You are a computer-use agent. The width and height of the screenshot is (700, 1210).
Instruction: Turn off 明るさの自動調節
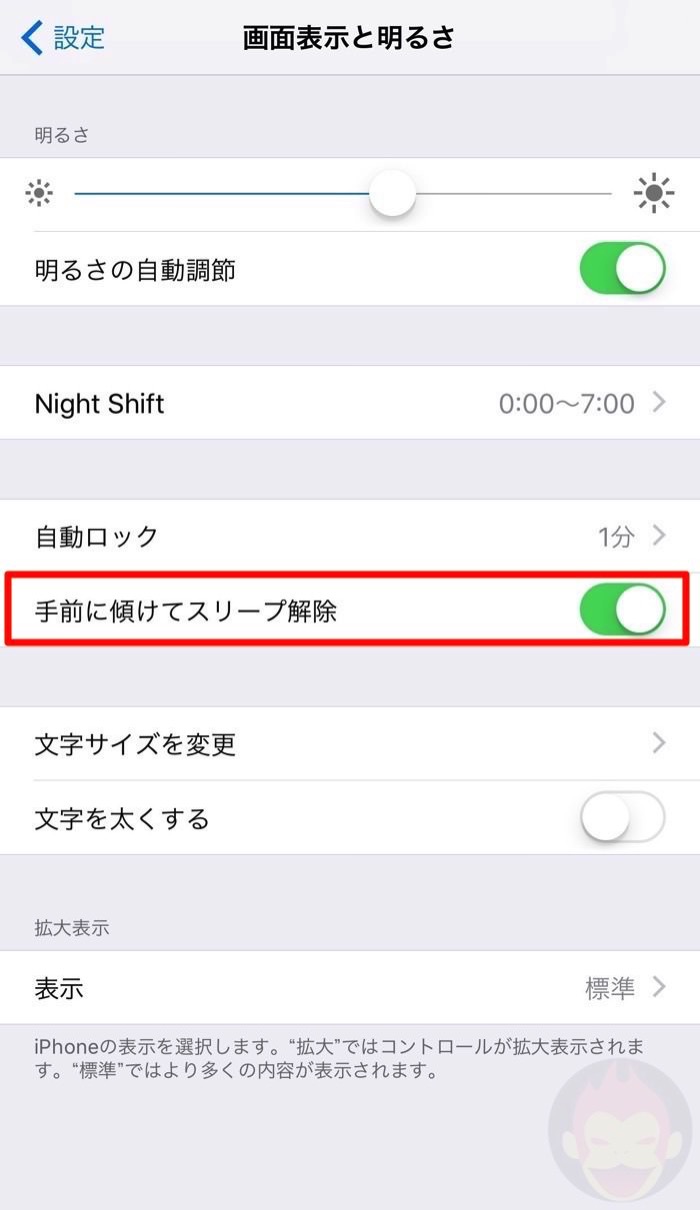tap(622, 269)
